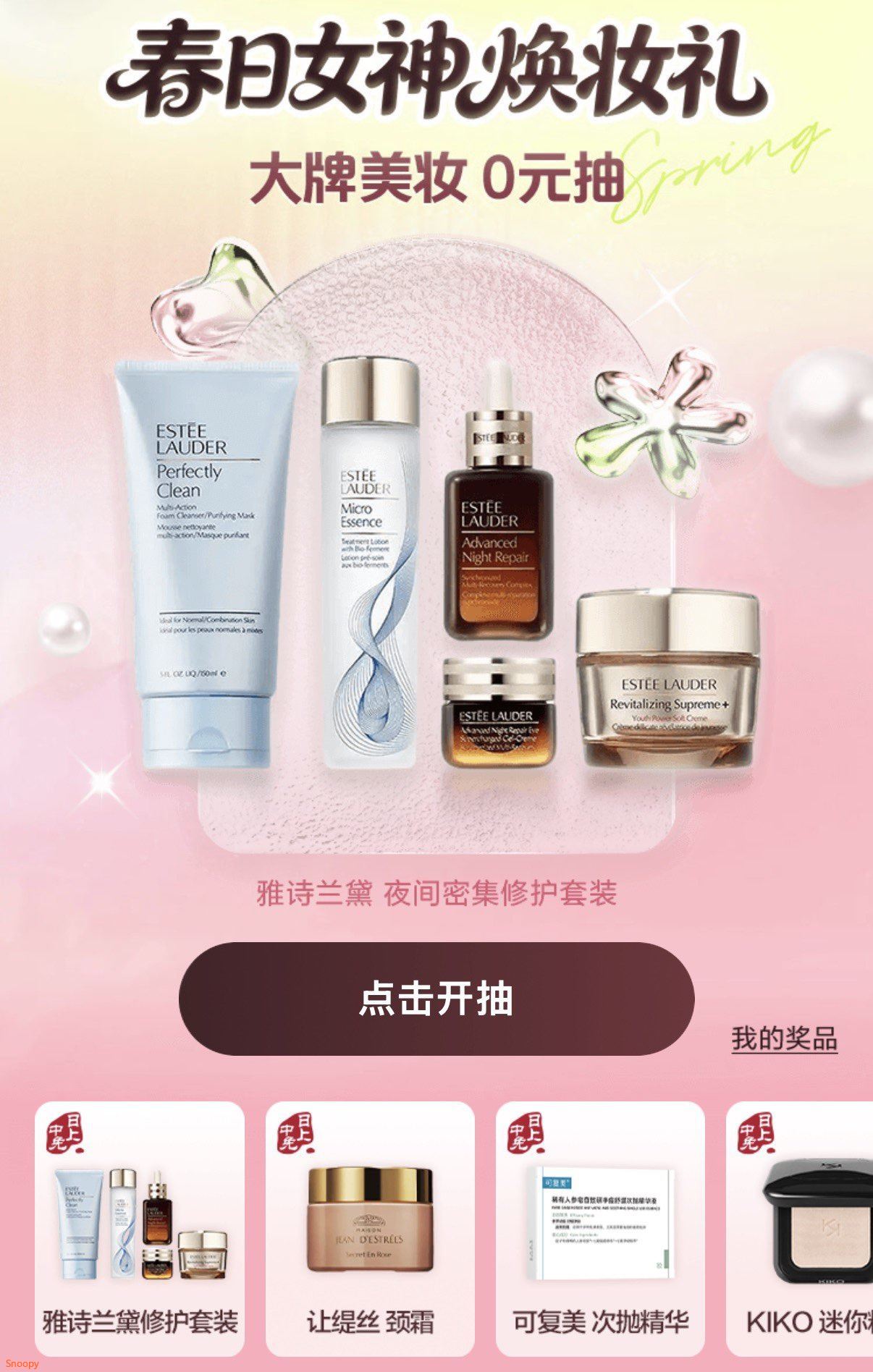Open the KIKO prize card
This screenshot has height=1372, width=873.
(800, 1229)
